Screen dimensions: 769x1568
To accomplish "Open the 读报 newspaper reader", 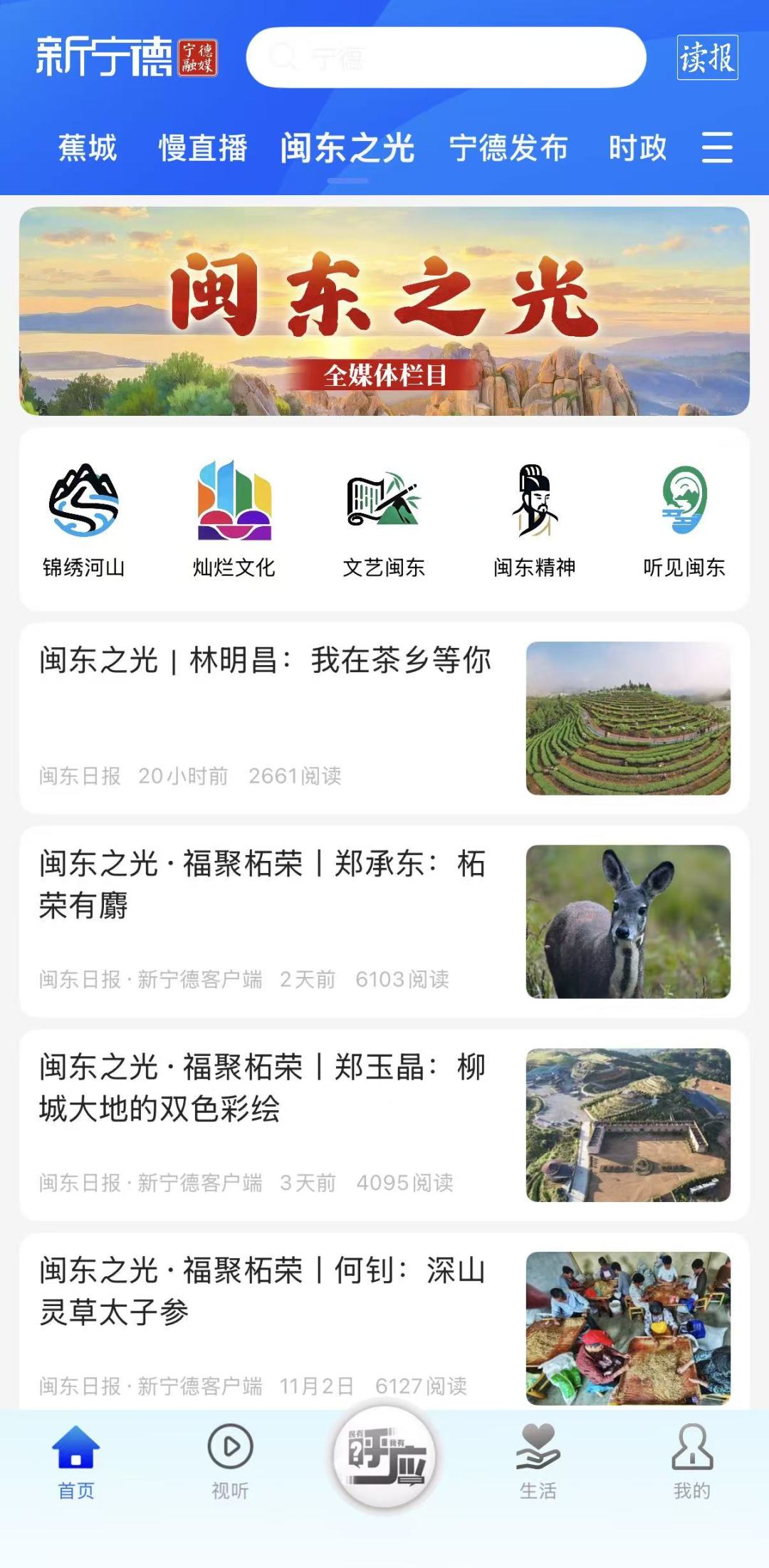I will (x=706, y=58).
